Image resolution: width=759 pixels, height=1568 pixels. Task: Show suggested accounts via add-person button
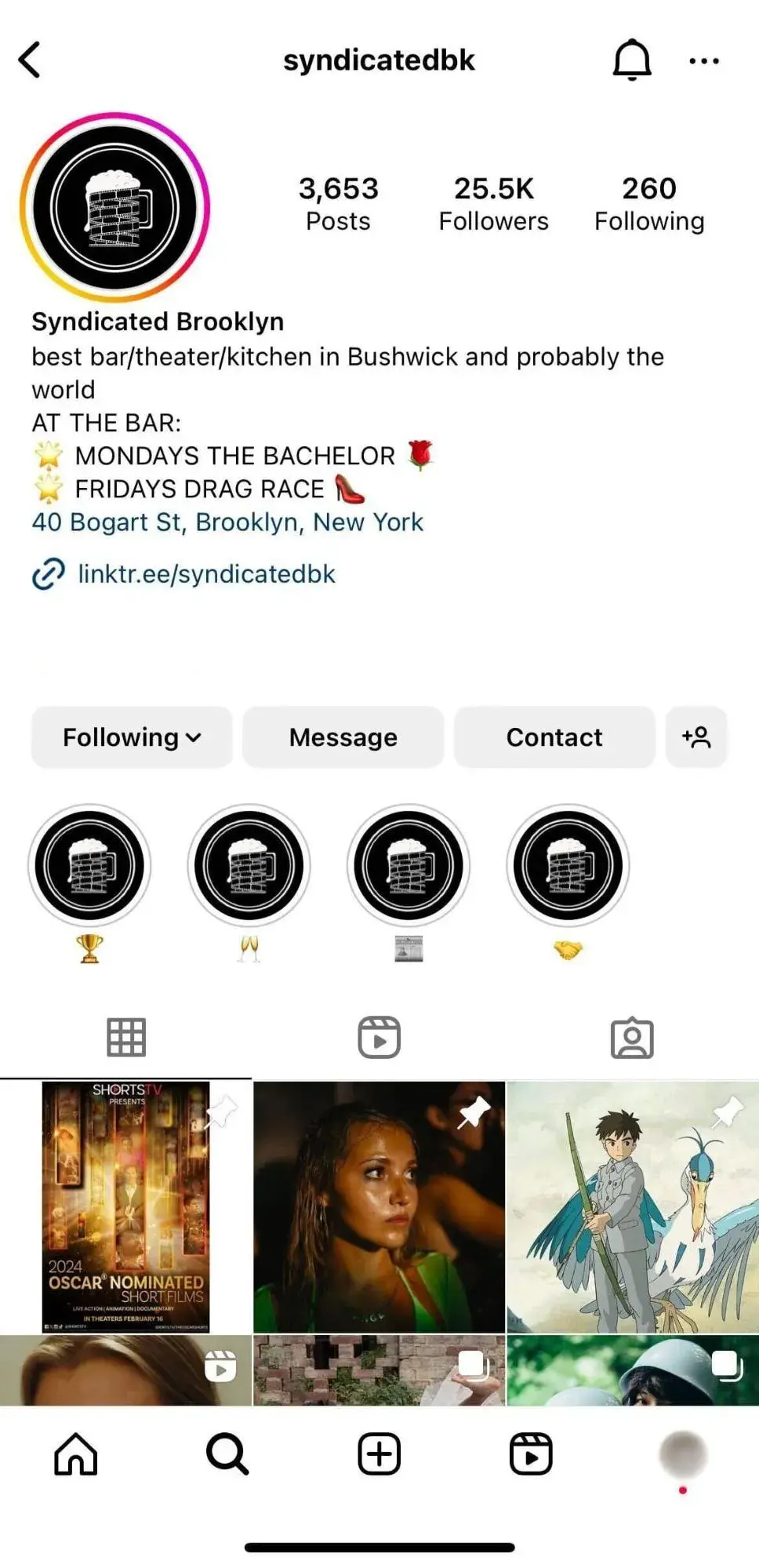tap(696, 737)
